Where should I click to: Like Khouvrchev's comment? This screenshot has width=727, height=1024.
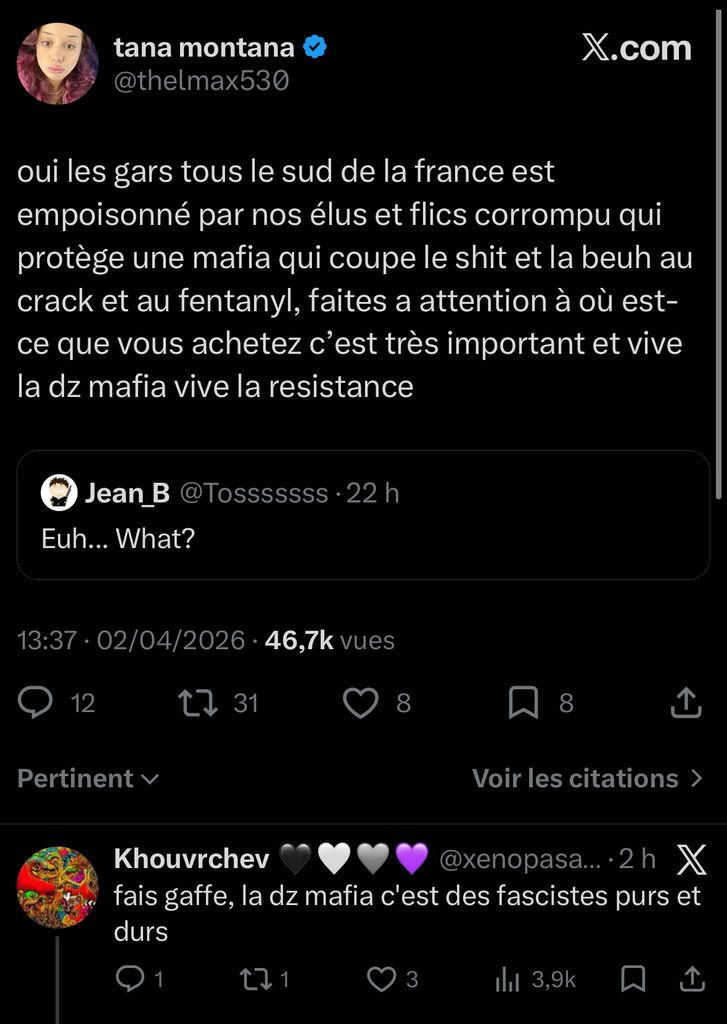(x=380, y=980)
